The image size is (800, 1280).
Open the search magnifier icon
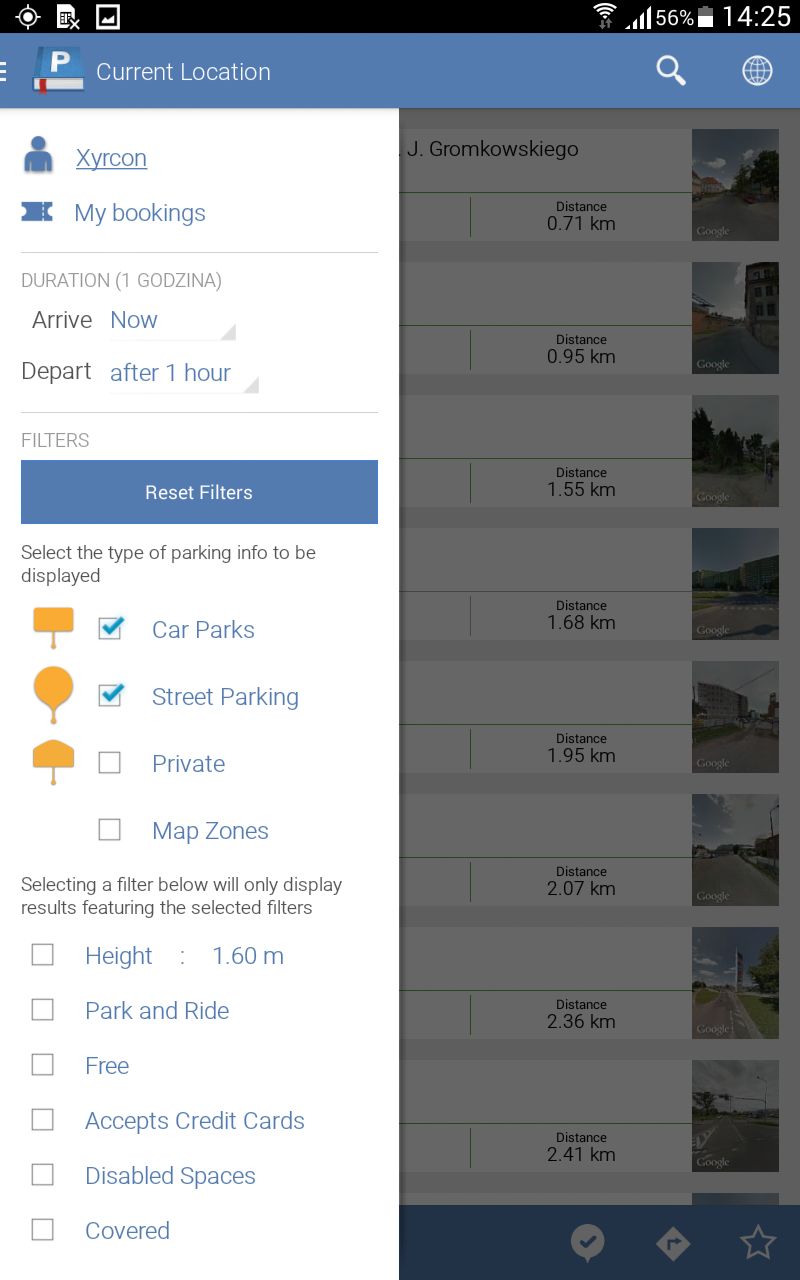(x=671, y=71)
